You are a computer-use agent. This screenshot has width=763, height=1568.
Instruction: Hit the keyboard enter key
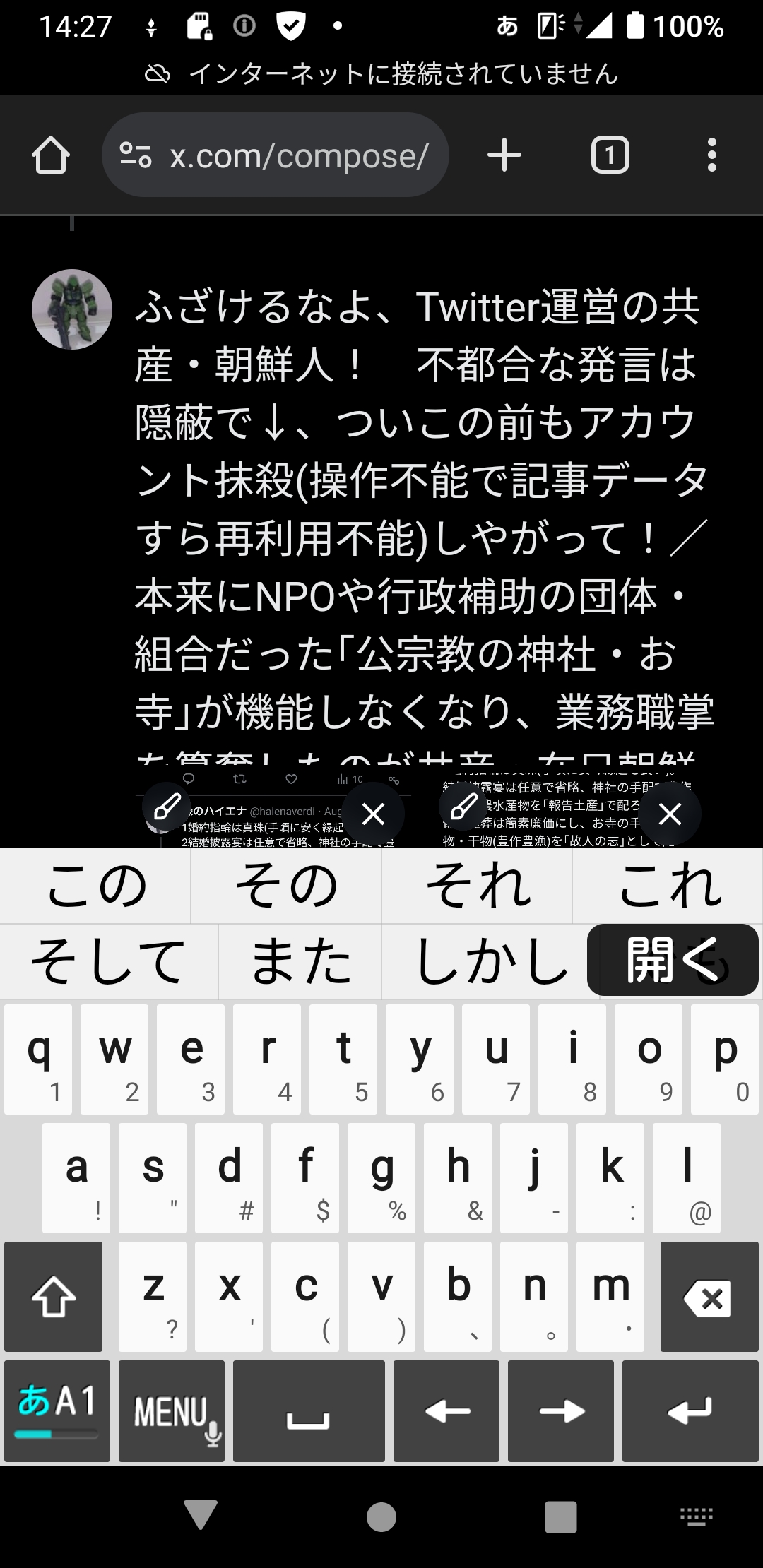click(690, 1410)
